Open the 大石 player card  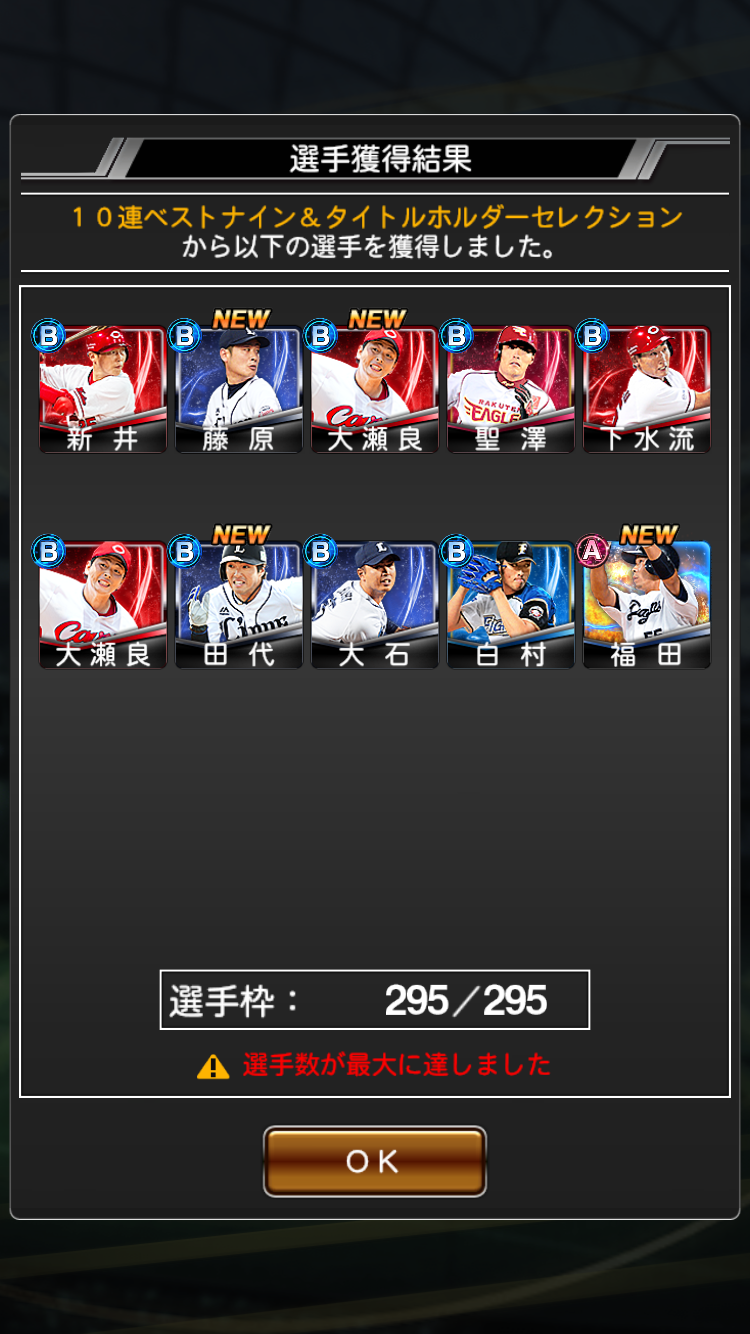[375, 606]
